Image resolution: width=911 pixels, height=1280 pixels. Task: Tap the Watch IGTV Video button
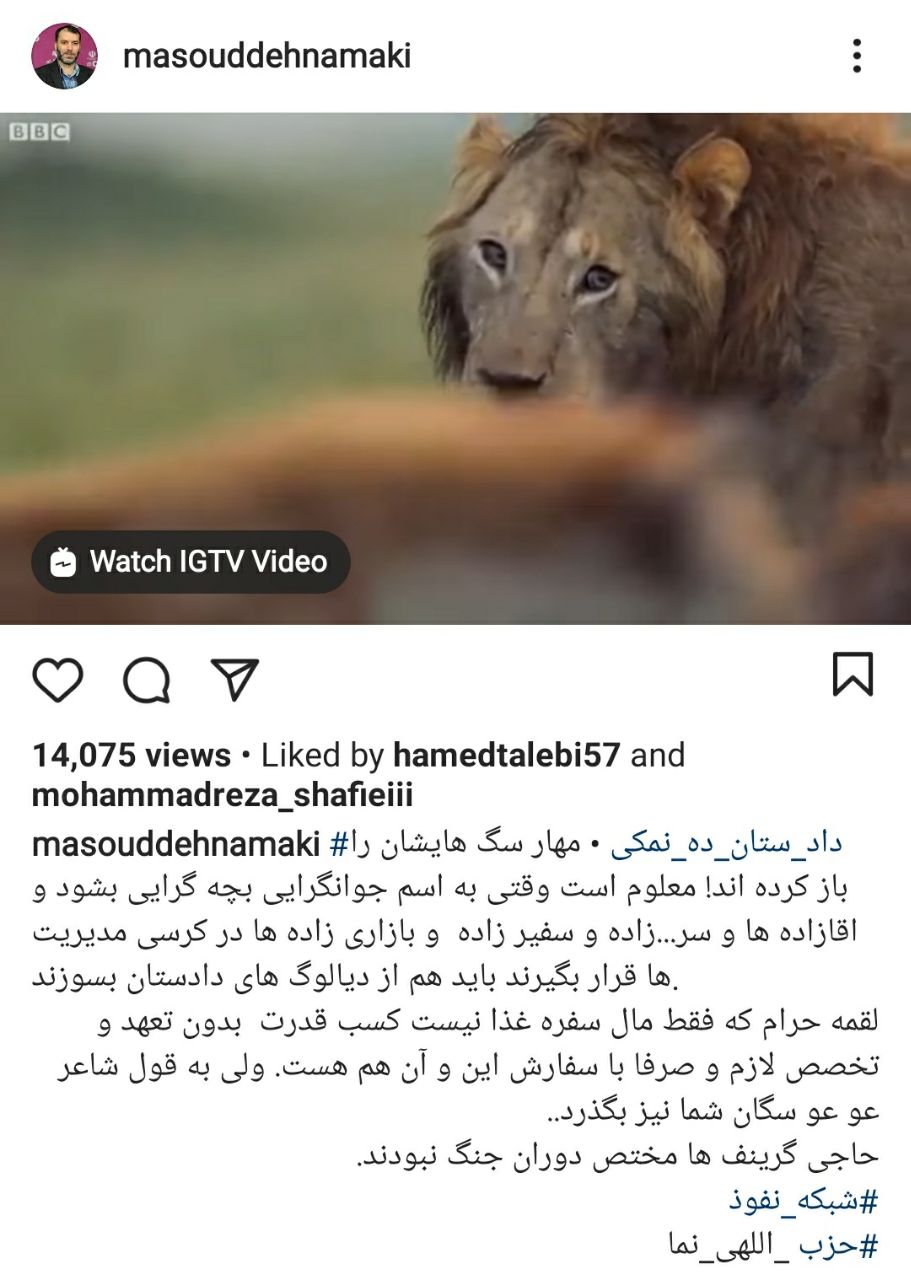(191, 561)
